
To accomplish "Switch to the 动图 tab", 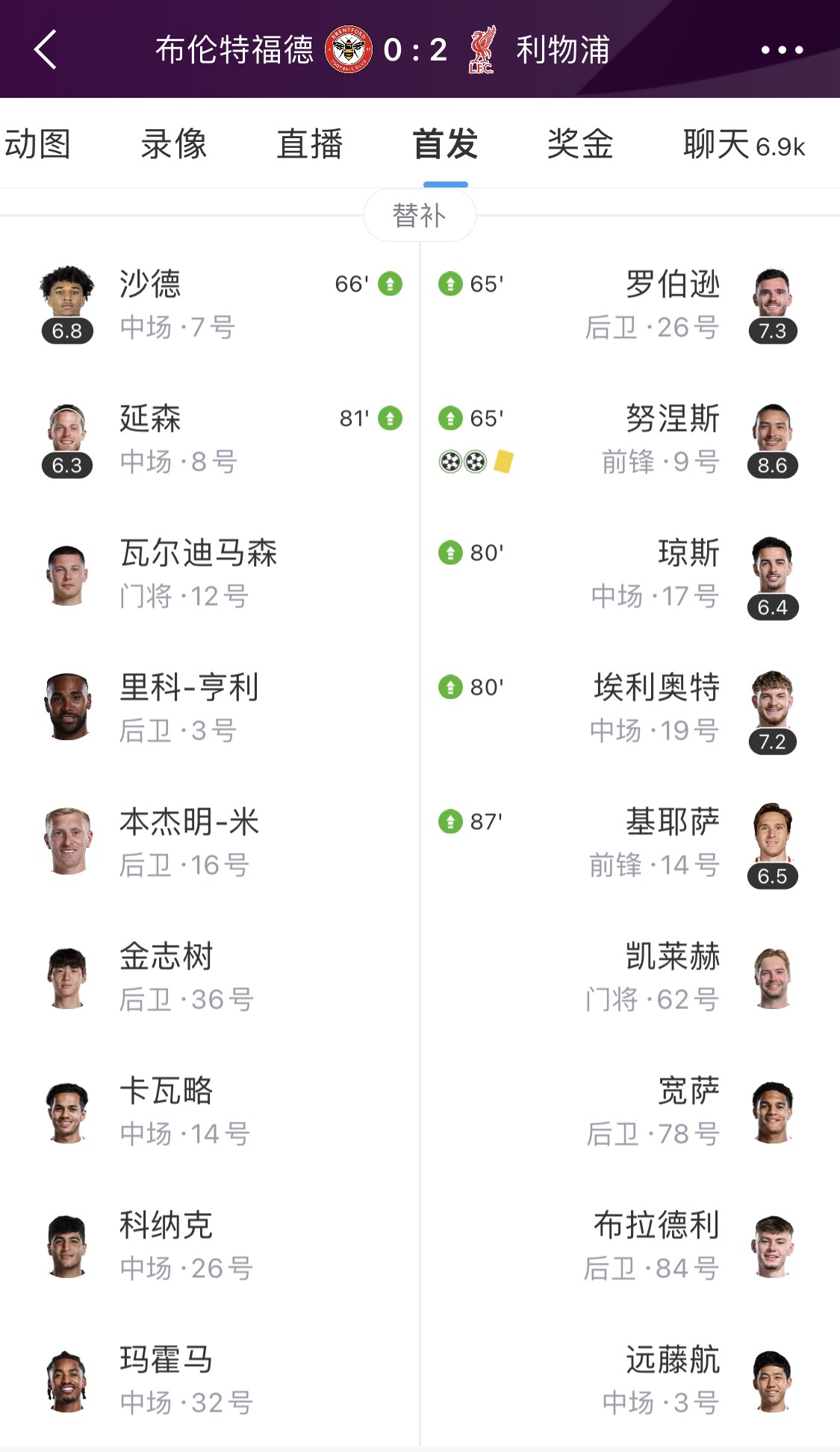I will click(37, 144).
